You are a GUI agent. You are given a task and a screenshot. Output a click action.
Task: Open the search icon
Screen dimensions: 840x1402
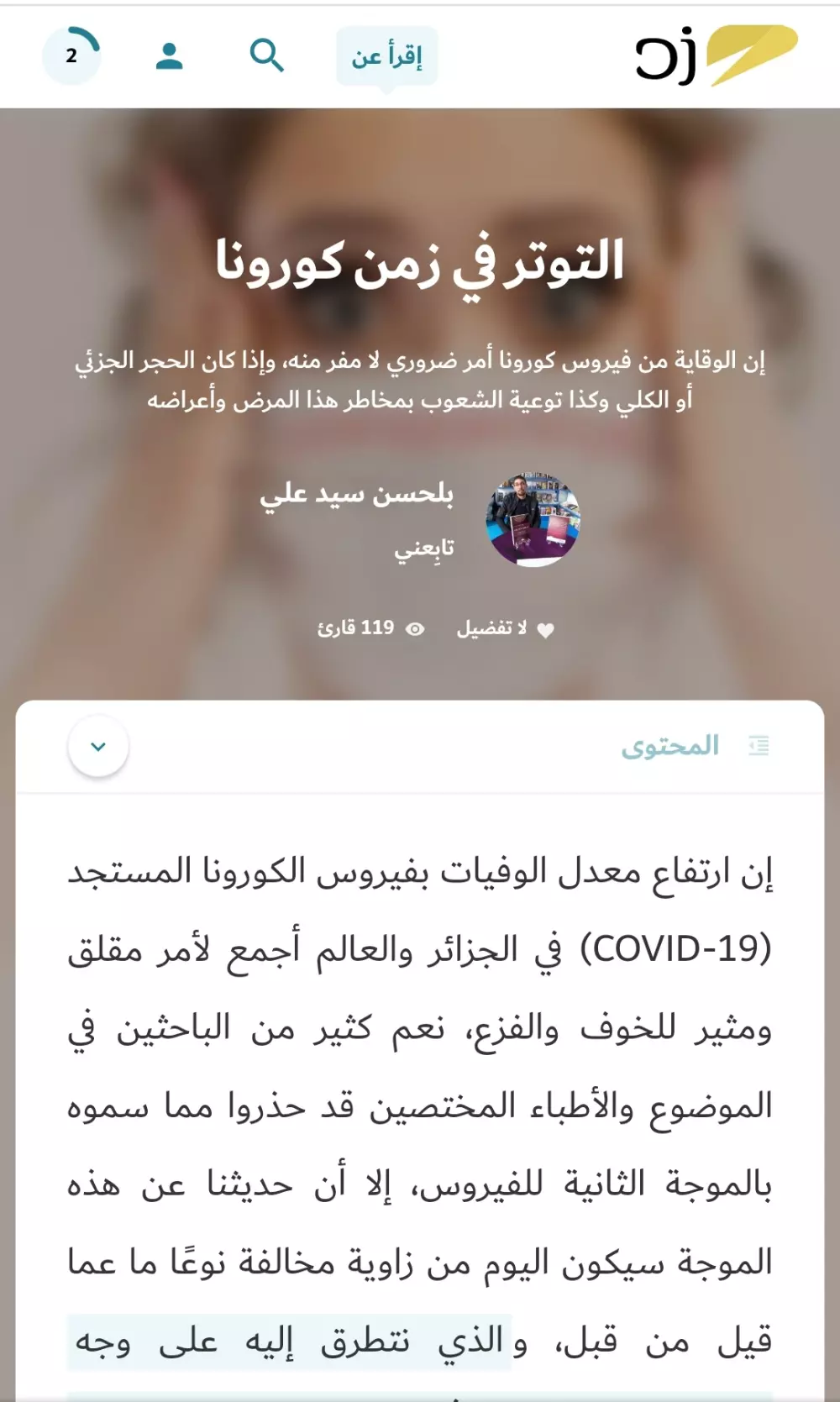[x=267, y=56]
